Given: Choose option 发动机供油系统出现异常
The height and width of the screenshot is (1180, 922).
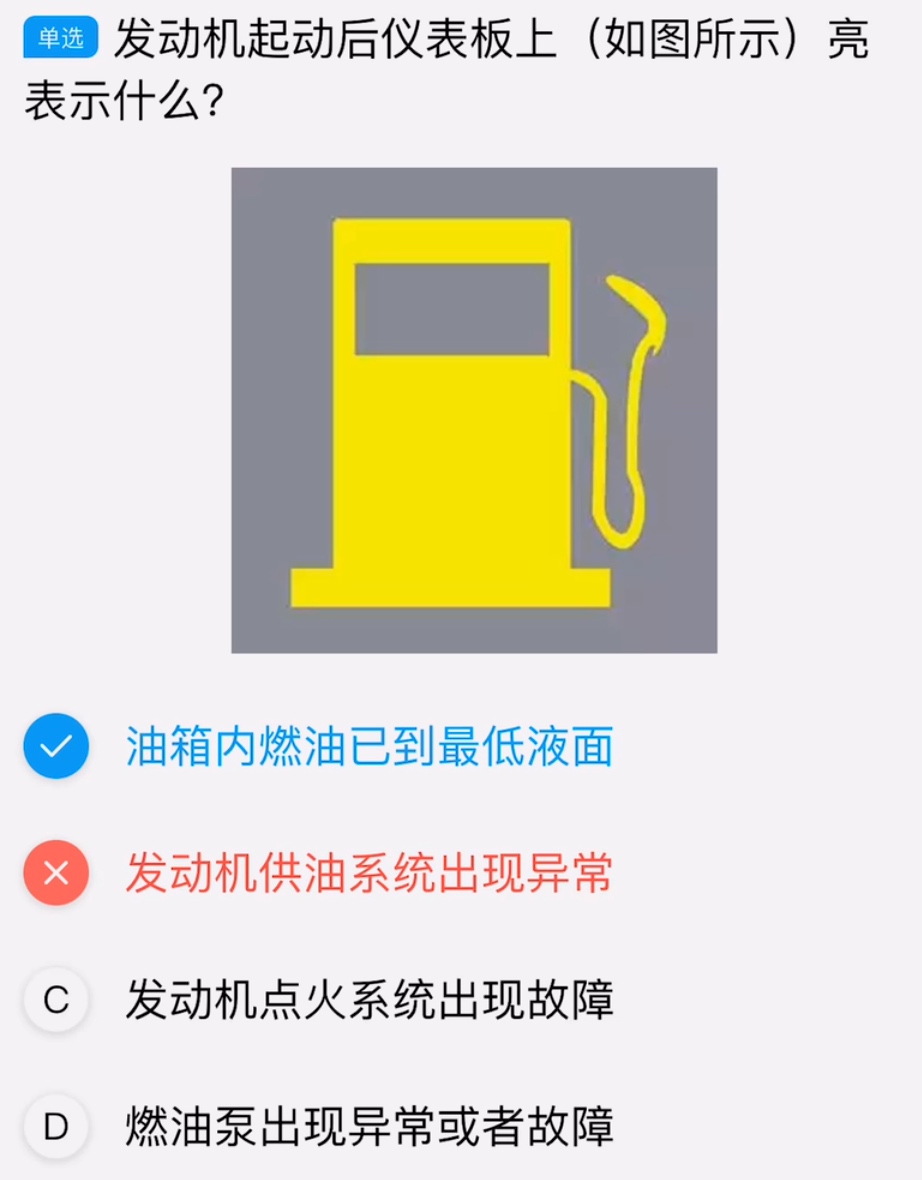Looking at the screenshot, I should coord(368,873).
